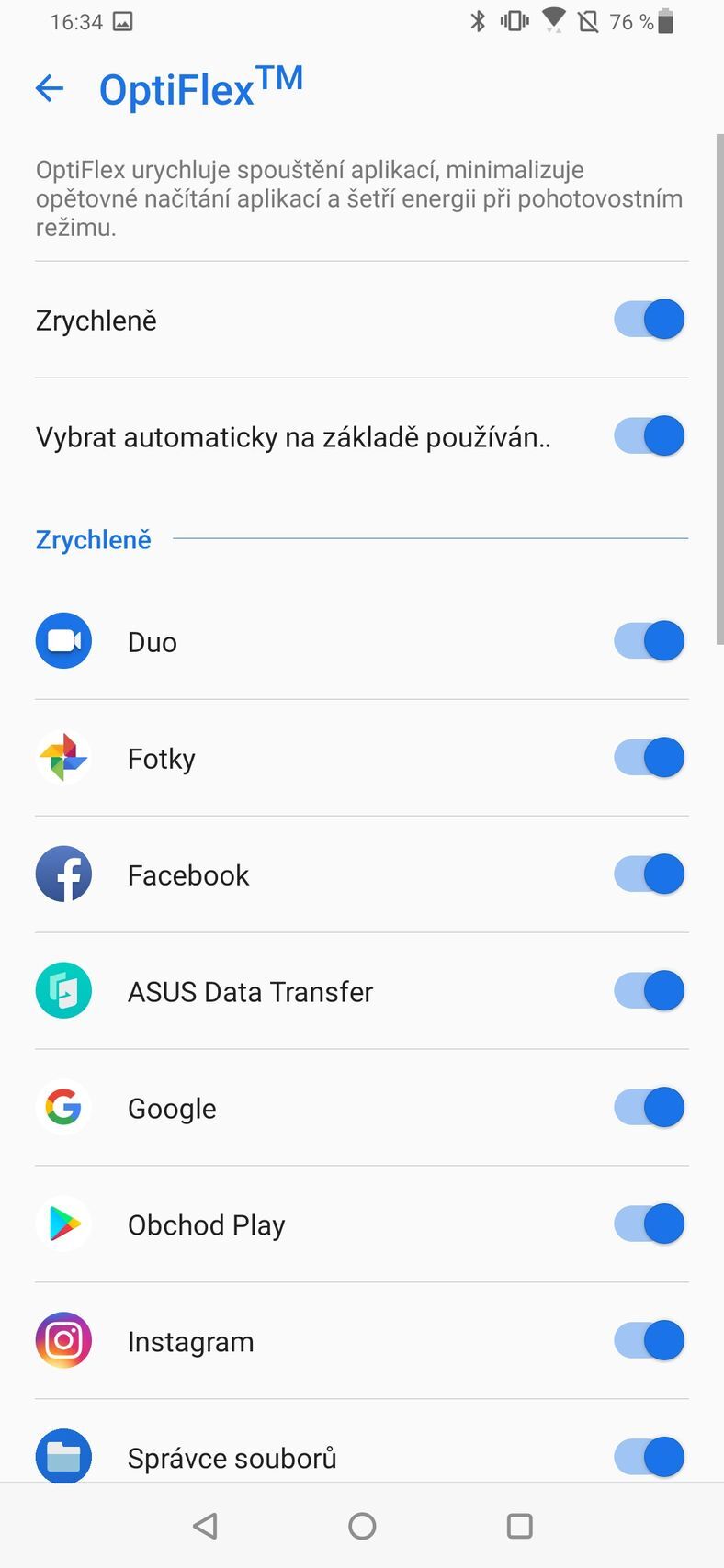Click the Obchod Play icon

(x=62, y=1224)
